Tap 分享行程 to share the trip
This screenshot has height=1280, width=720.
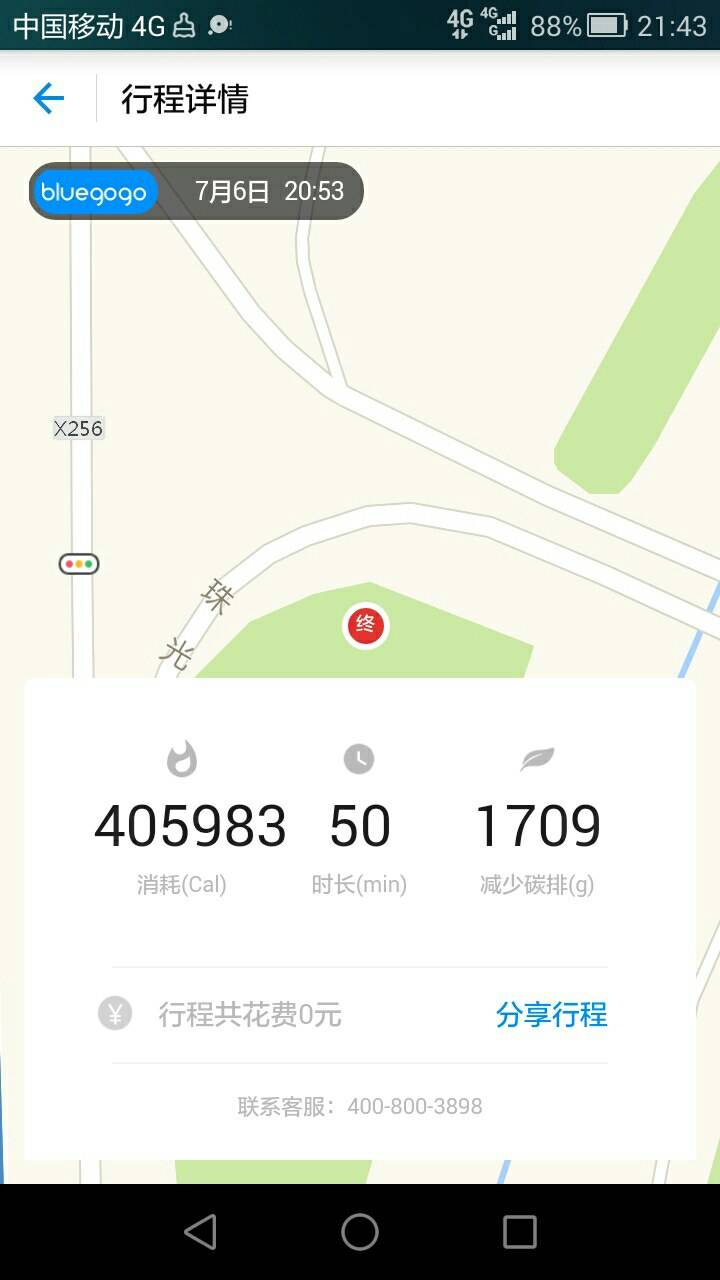pyautogui.click(x=551, y=1014)
